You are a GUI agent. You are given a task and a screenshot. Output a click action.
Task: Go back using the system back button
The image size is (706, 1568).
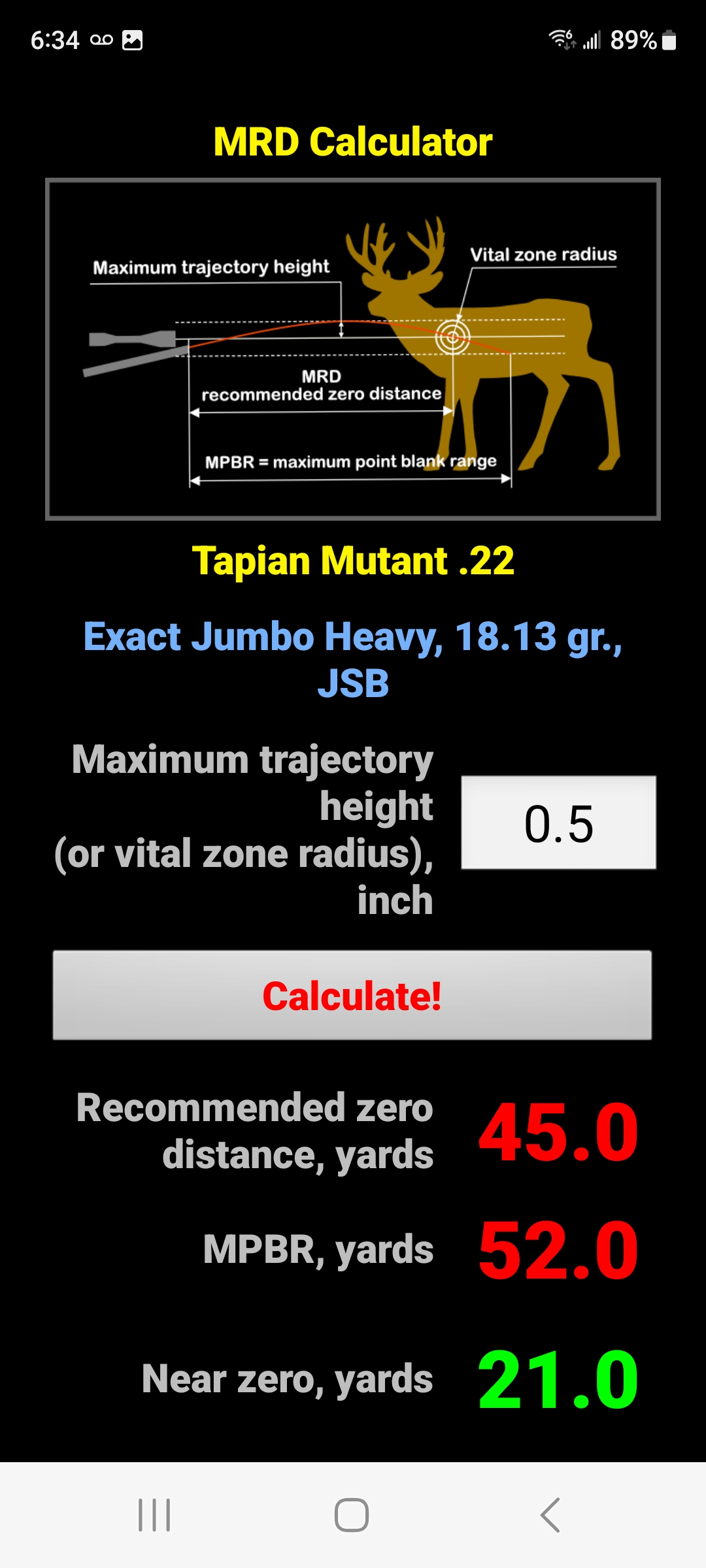(x=550, y=1515)
